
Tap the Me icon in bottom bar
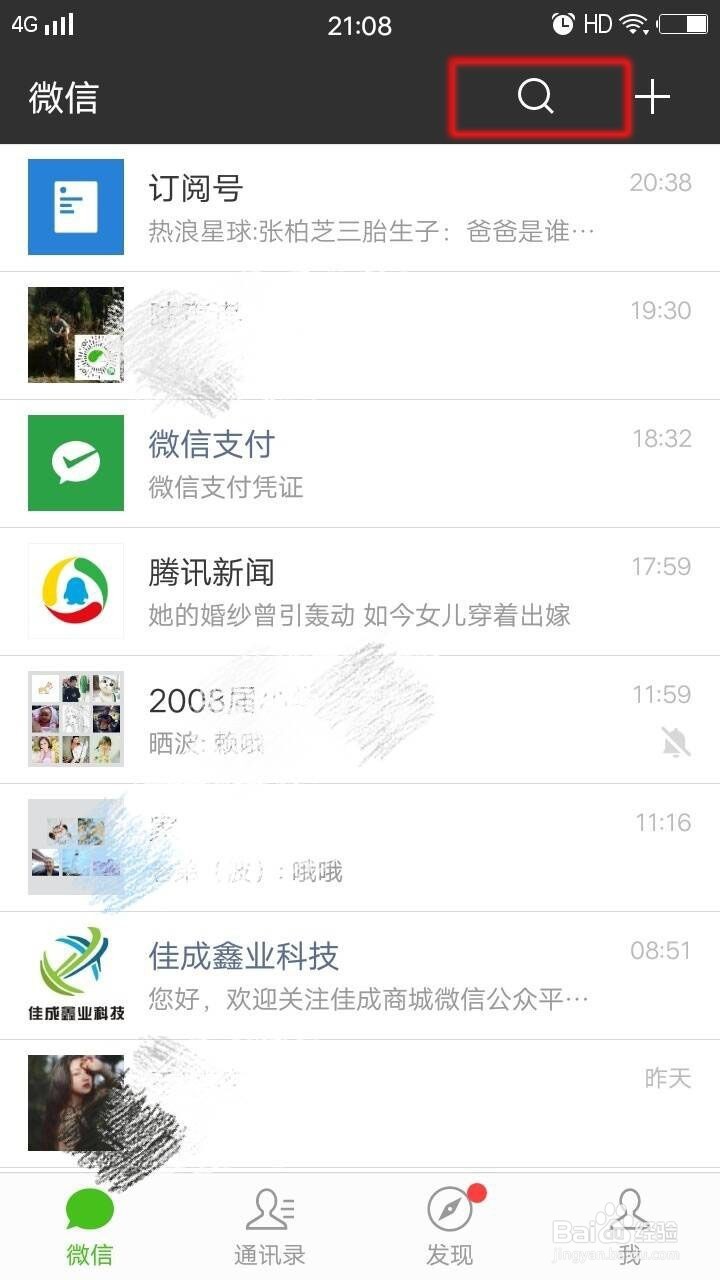click(628, 1212)
